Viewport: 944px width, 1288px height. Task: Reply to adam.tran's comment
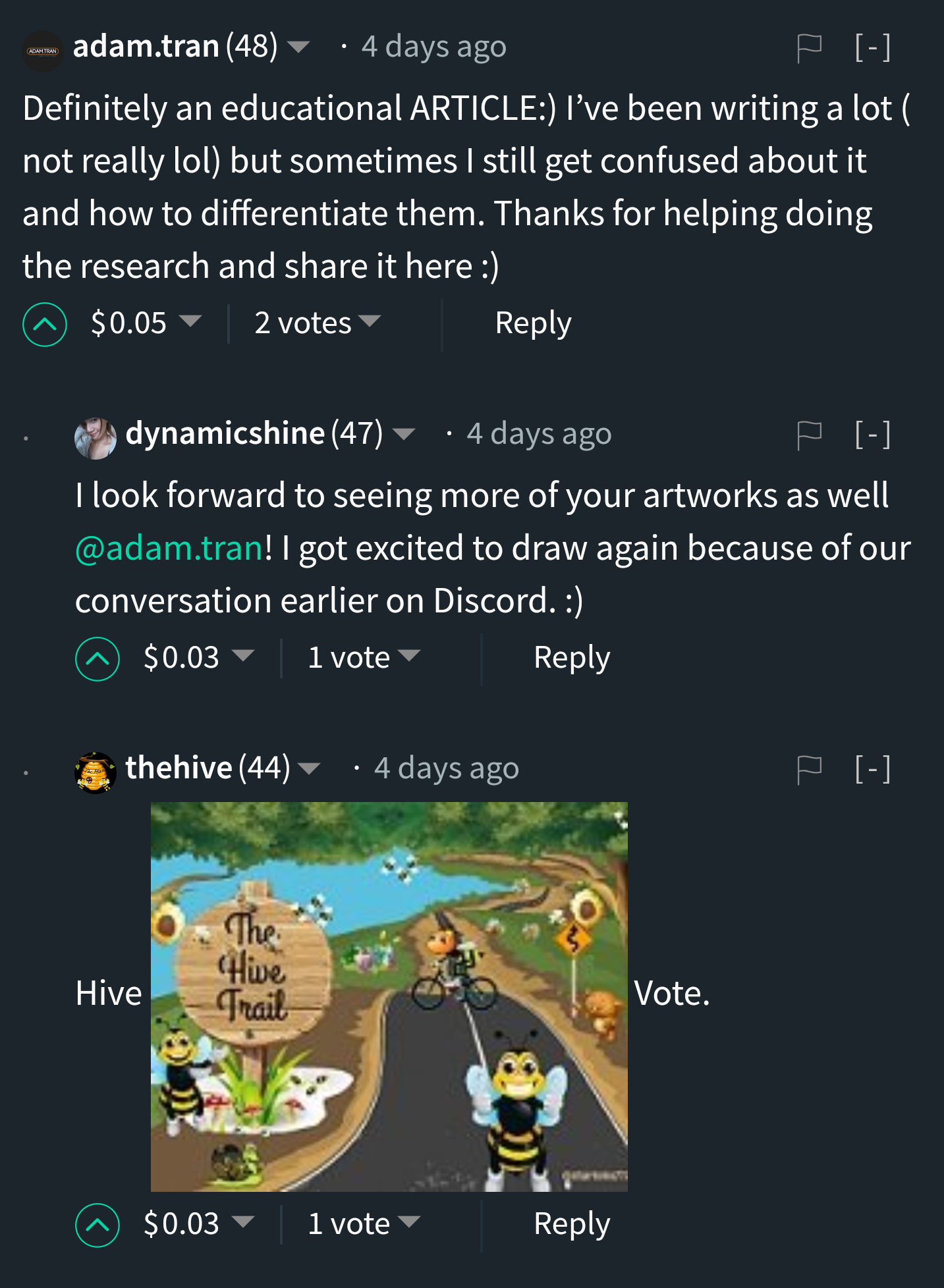(x=533, y=323)
